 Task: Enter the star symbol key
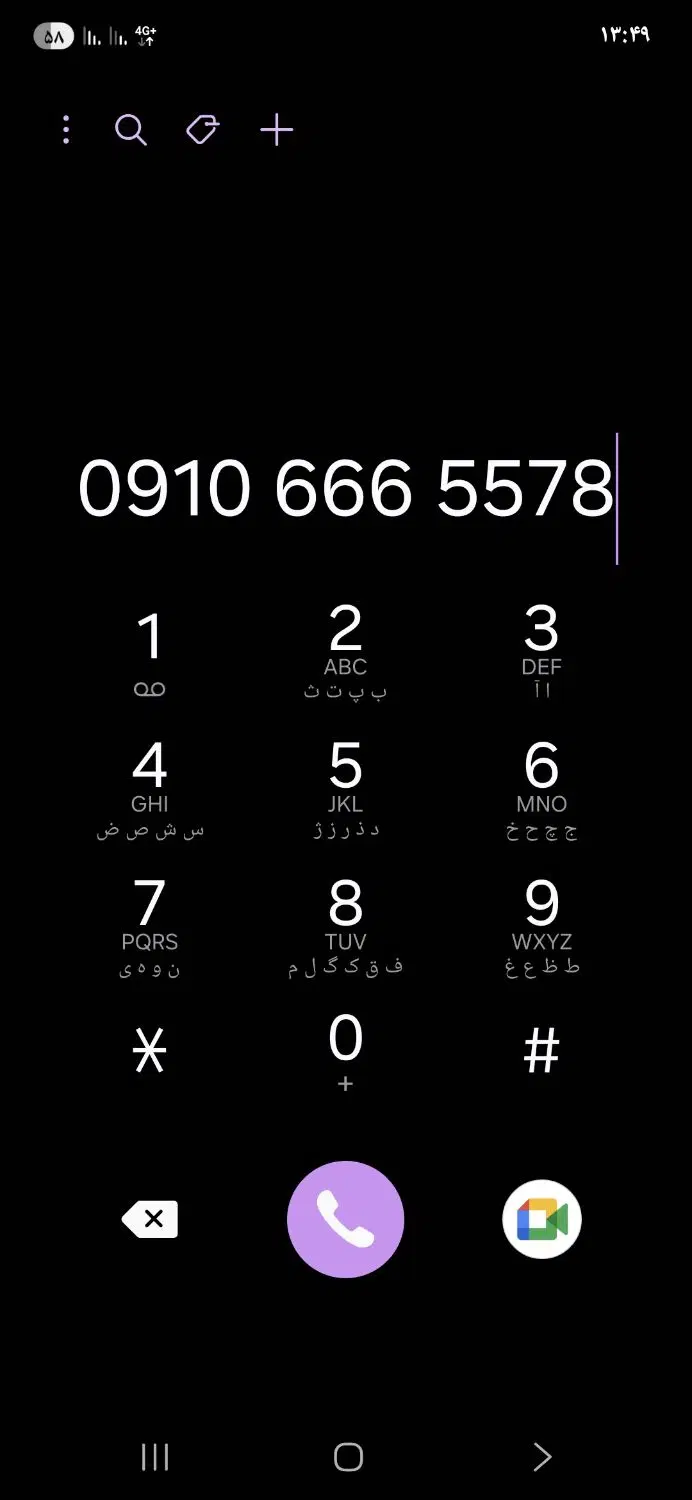click(150, 1052)
